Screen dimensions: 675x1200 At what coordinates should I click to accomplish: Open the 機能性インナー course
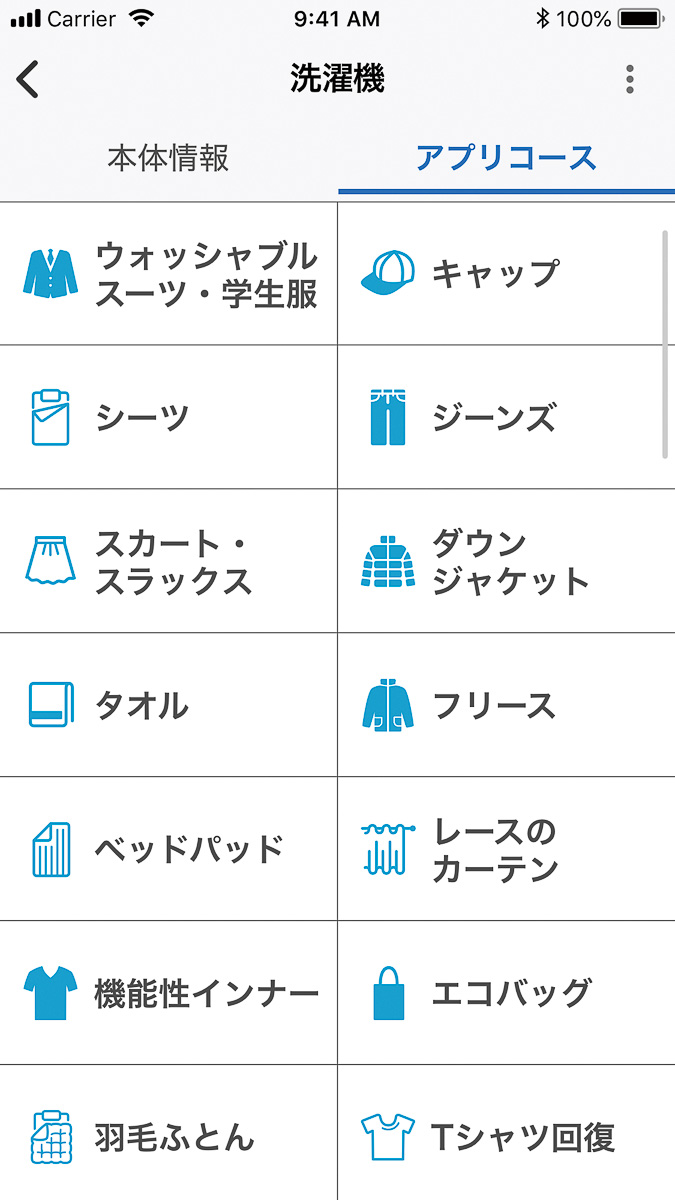pyautogui.click(x=168, y=993)
